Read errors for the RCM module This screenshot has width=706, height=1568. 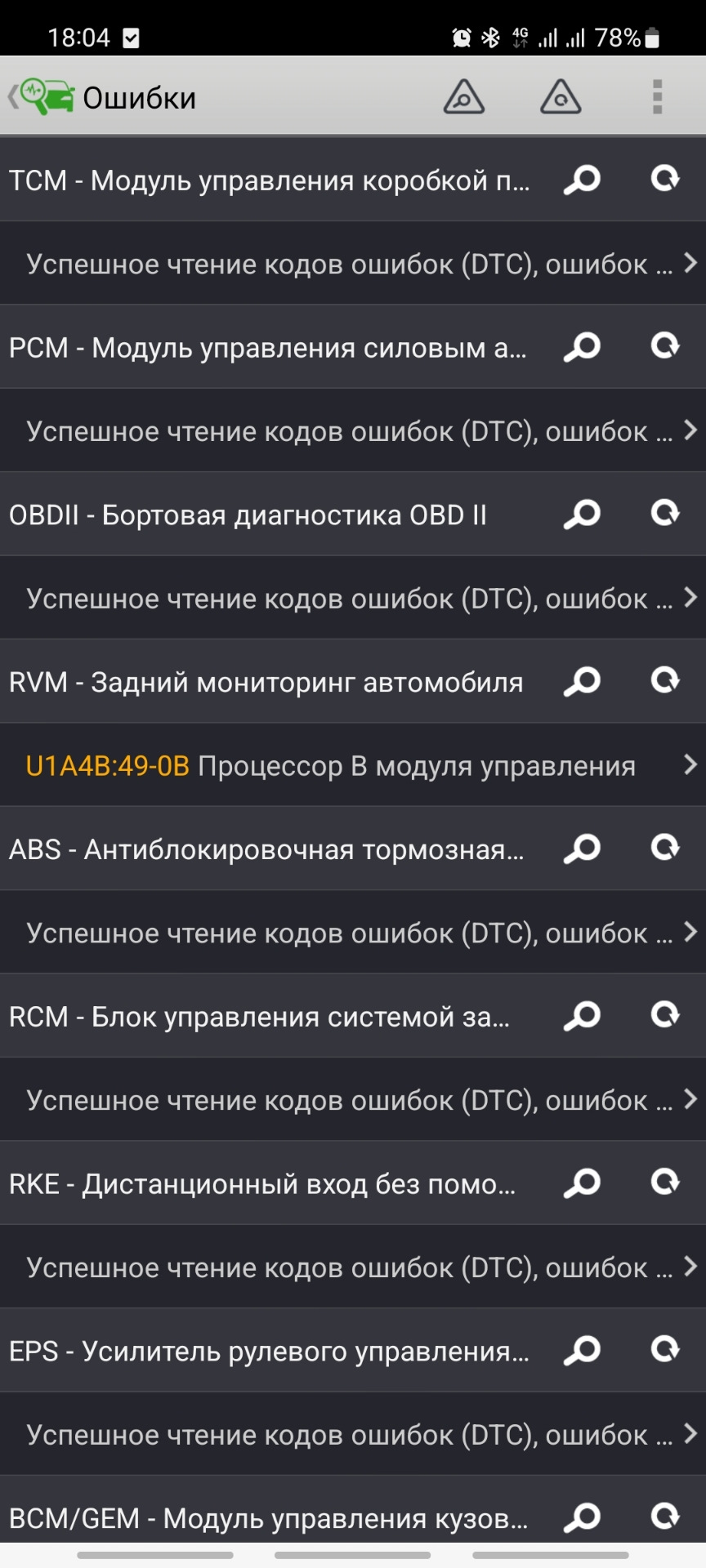point(582,1016)
